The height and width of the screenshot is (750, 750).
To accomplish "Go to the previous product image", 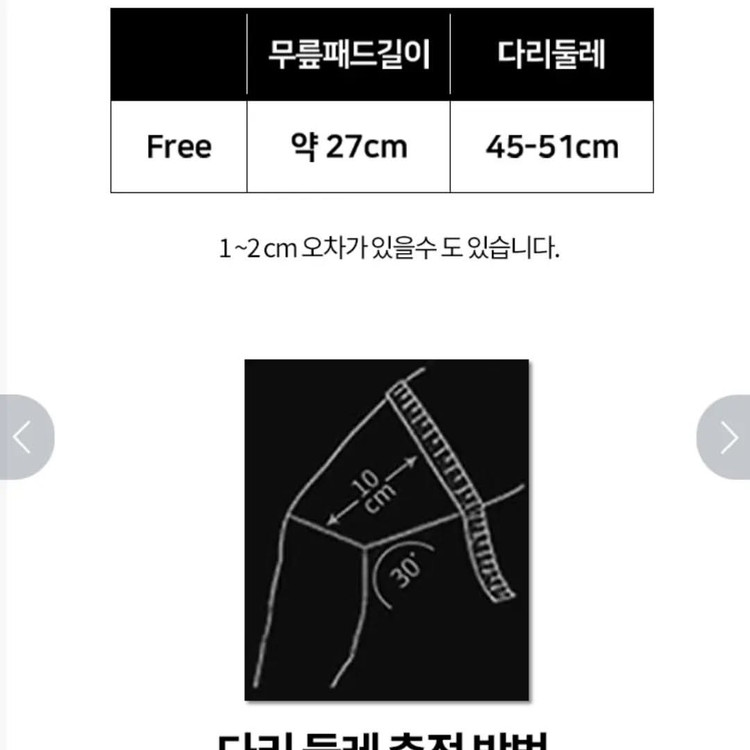I will pos(22,437).
